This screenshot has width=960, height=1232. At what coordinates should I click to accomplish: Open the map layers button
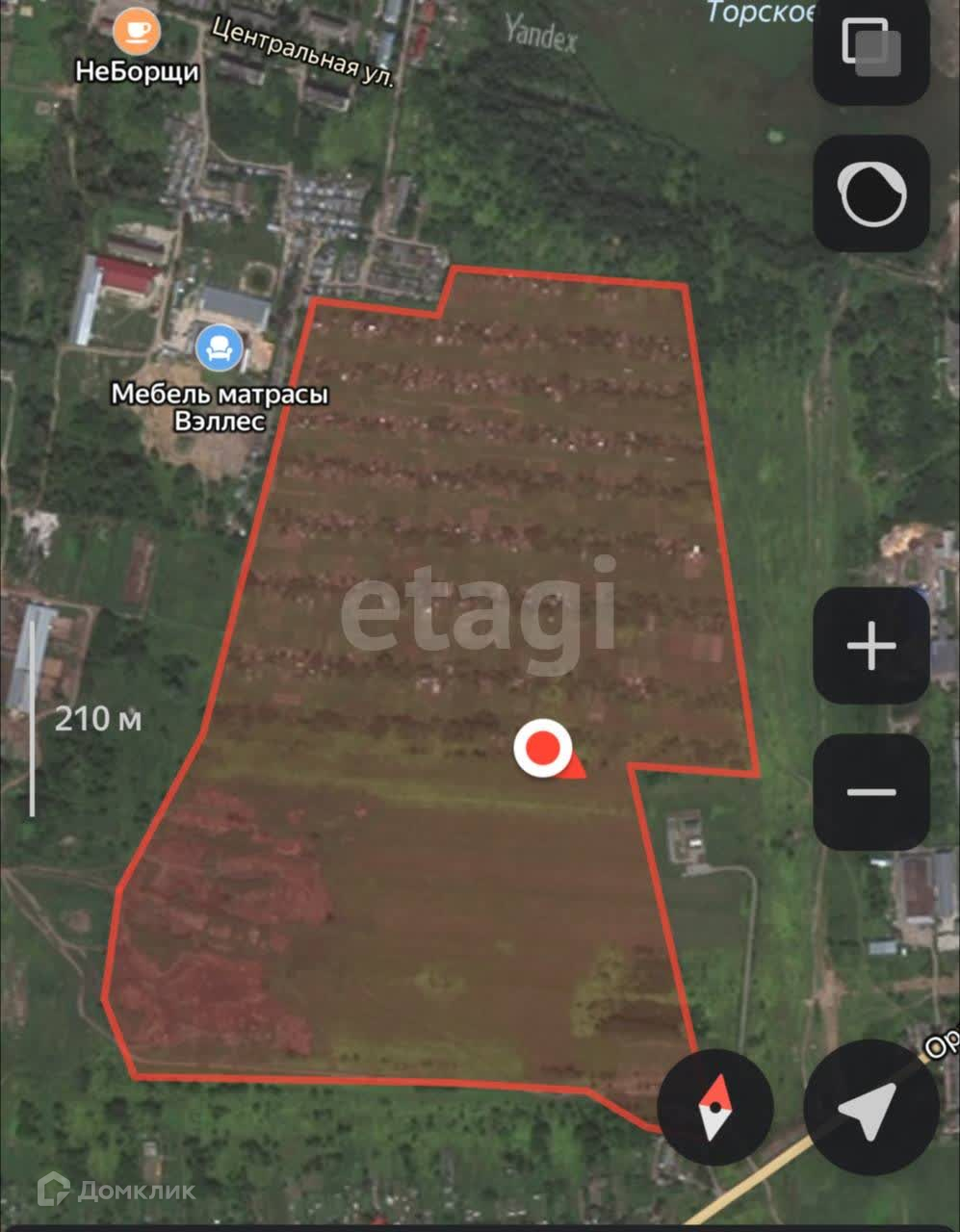tap(871, 48)
